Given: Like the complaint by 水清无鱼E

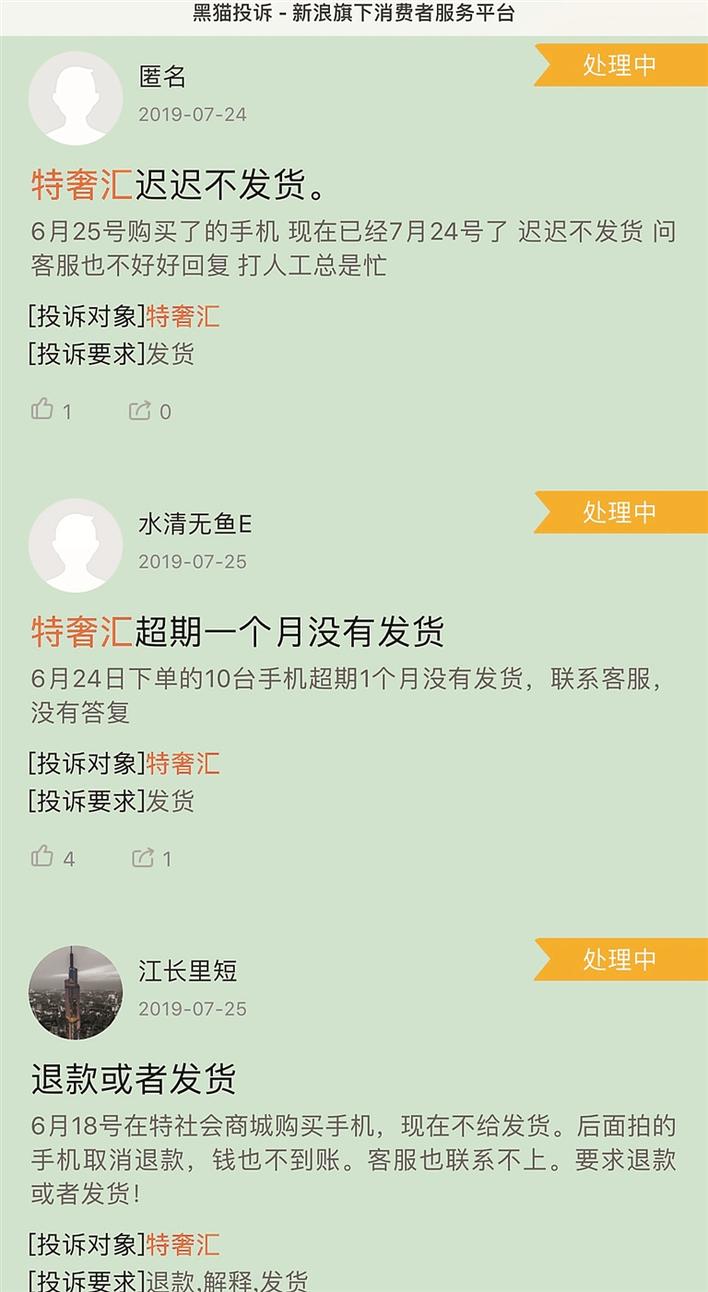Looking at the screenshot, I should [x=43, y=856].
